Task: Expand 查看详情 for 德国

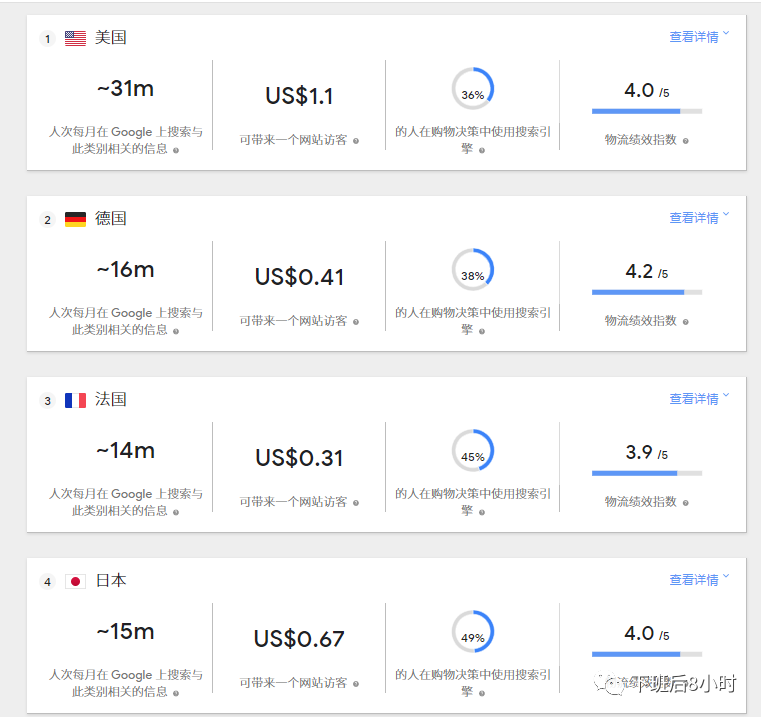Action: pyautogui.click(x=699, y=218)
